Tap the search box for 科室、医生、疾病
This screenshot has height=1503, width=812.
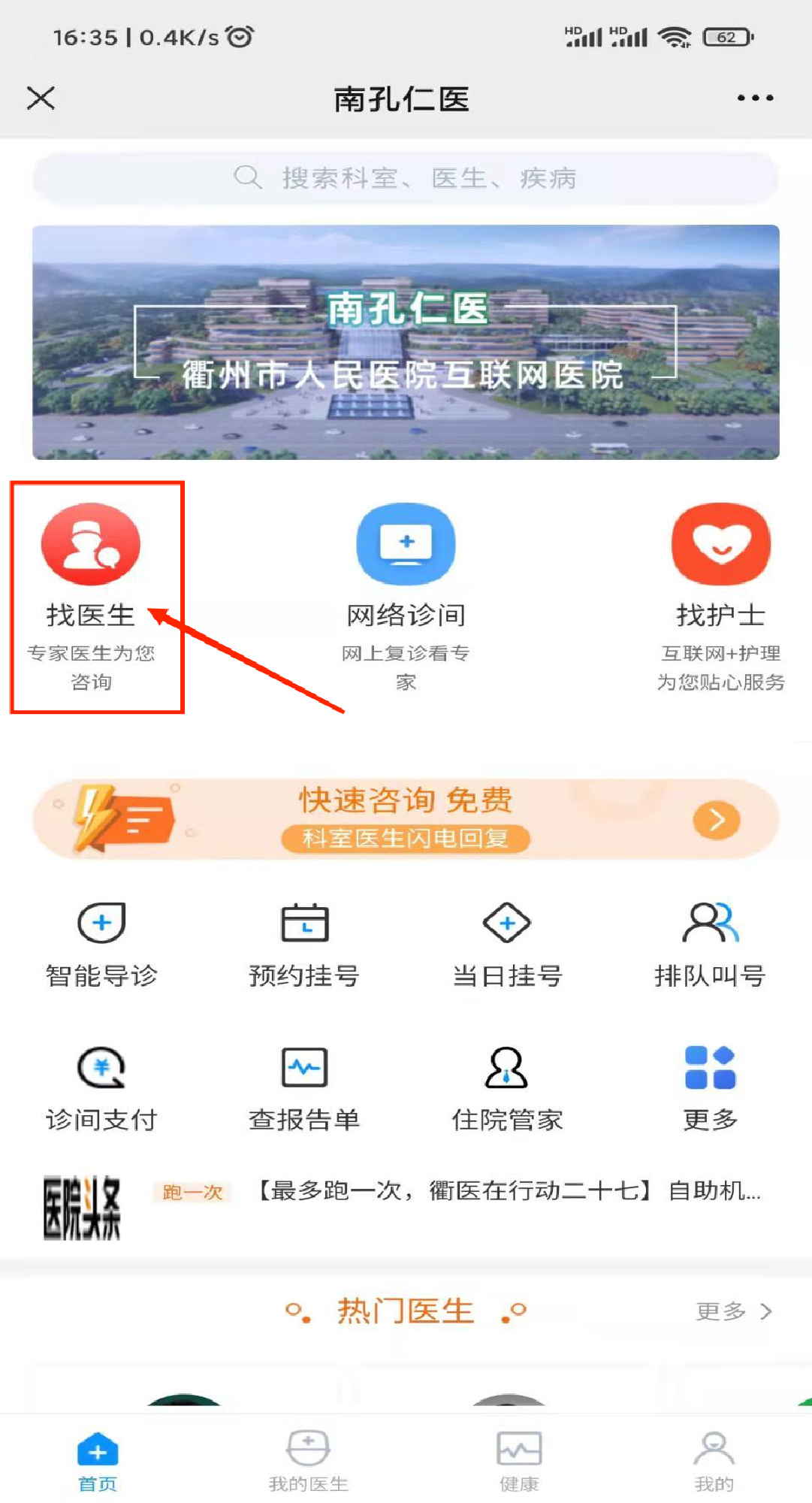[x=406, y=178]
